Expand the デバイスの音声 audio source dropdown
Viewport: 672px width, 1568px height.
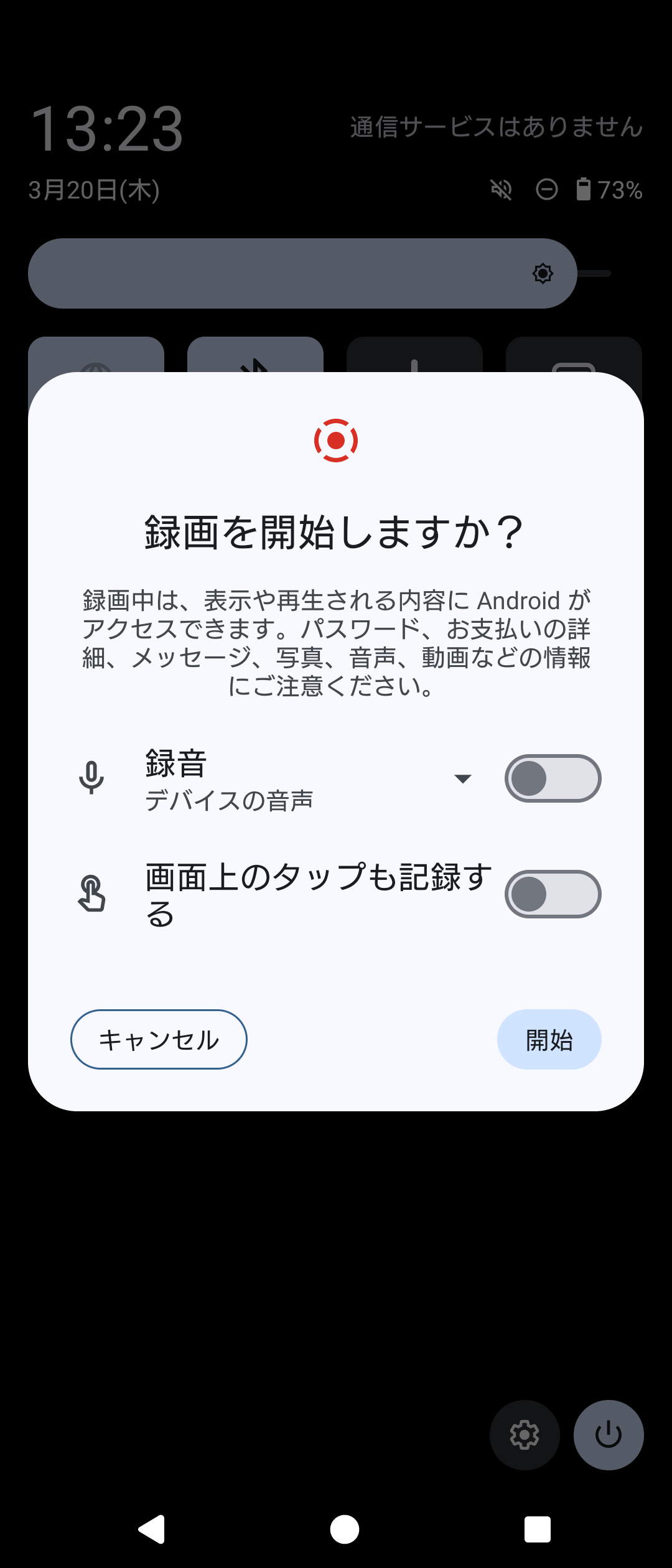tap(462, 779)
